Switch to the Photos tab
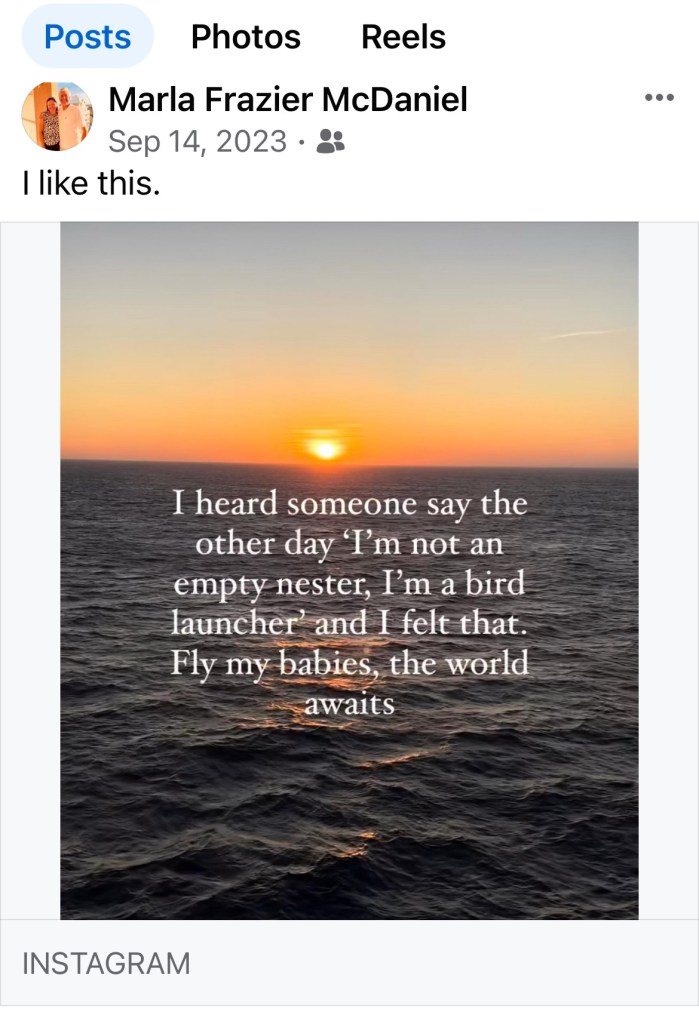 245,37
